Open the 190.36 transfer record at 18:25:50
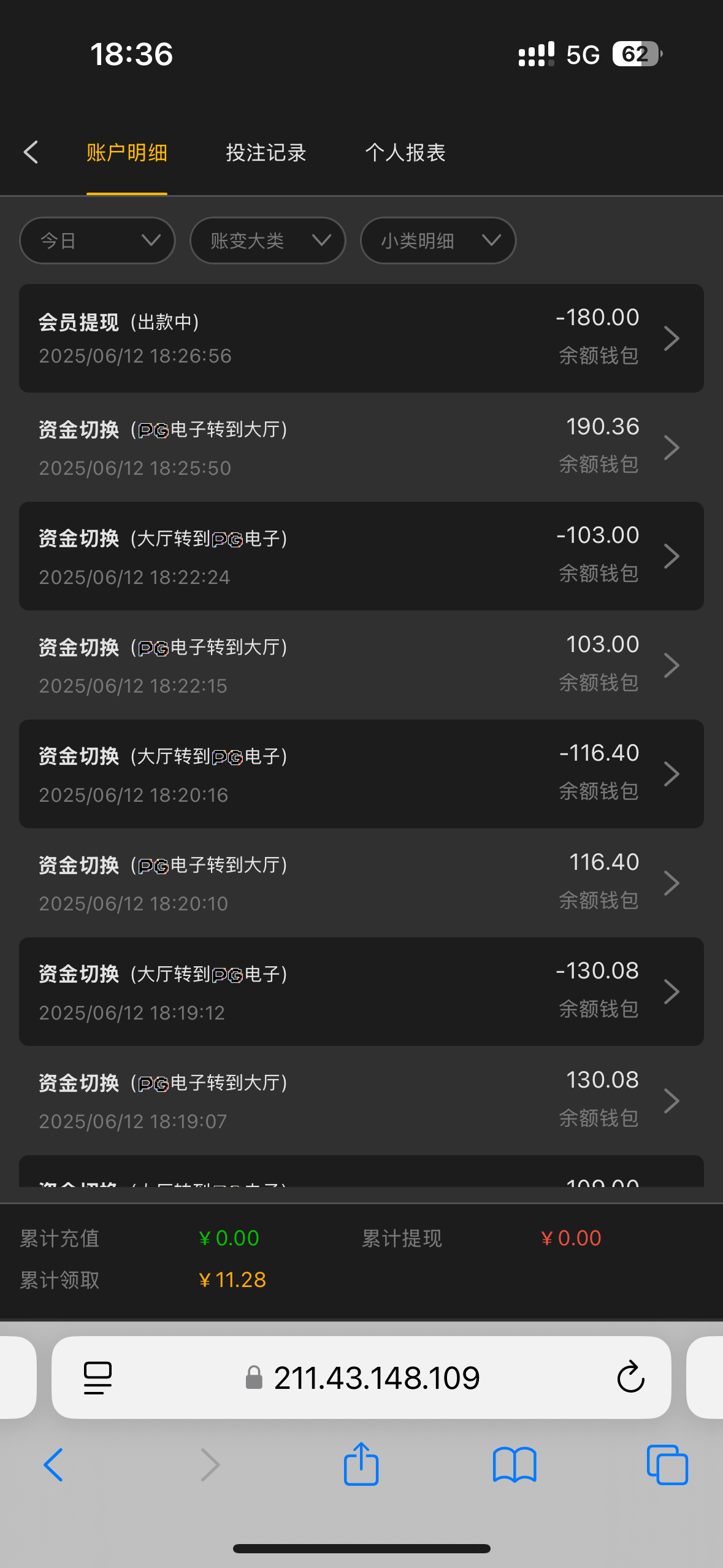Image resolution: width=723 pixels, height=1568 pixels. point(361,447)
